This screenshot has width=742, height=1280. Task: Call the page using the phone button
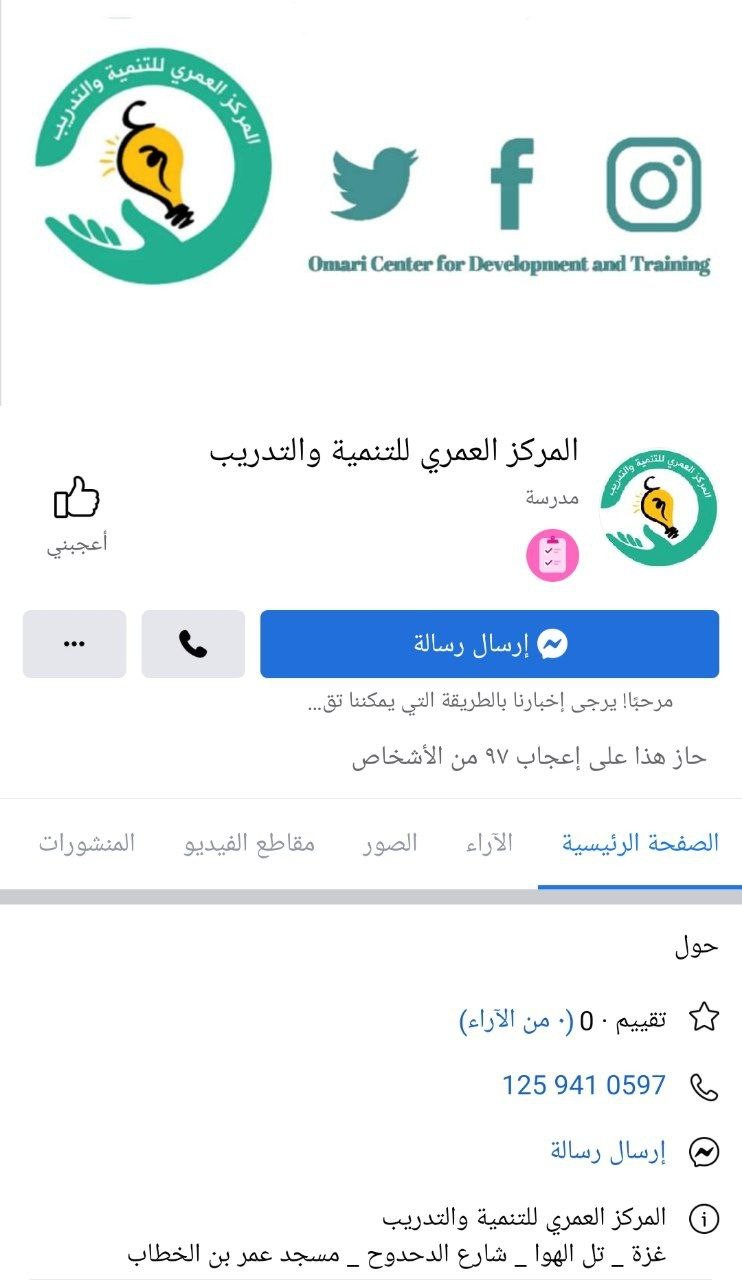193,644
